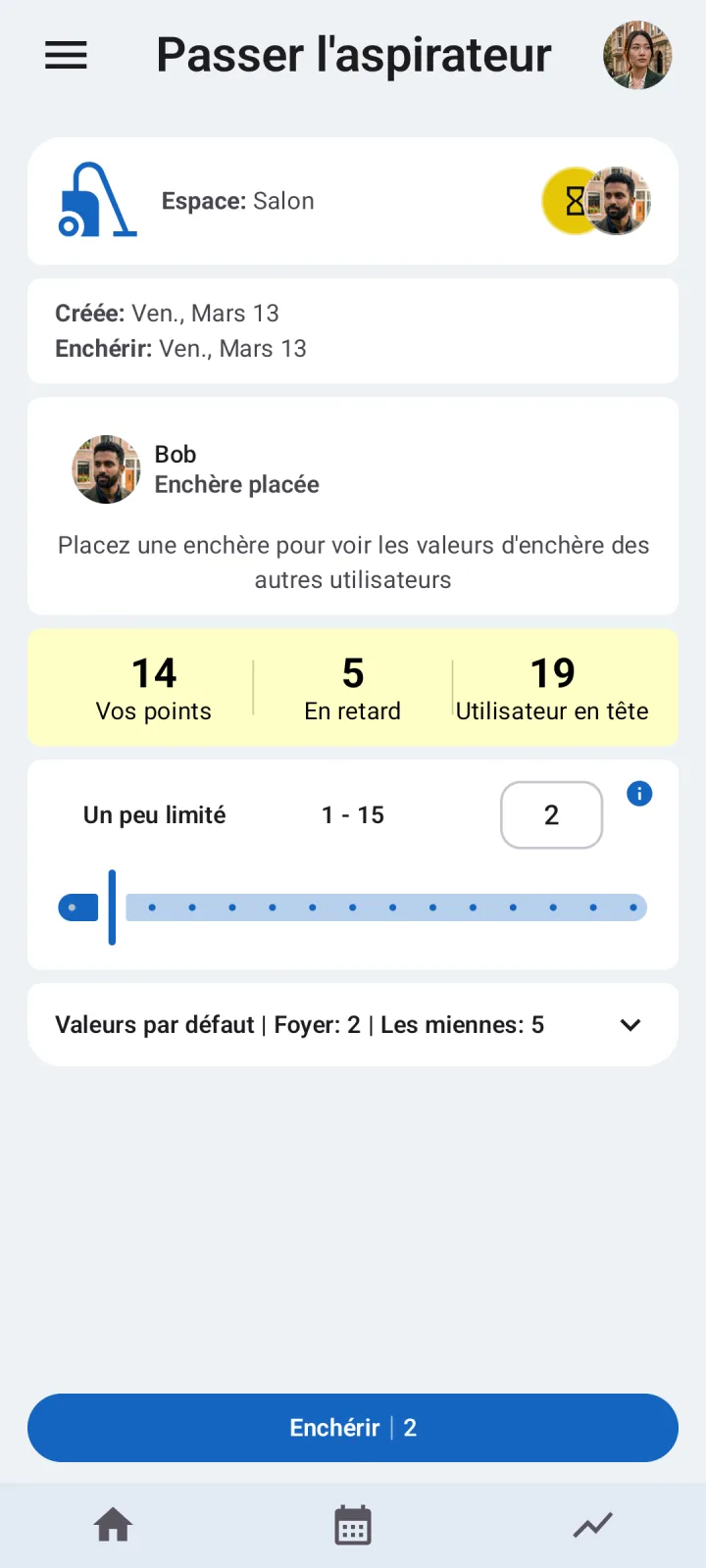Open the Home screen from bottom bar
The image size is (706, 1568).
113,1524
